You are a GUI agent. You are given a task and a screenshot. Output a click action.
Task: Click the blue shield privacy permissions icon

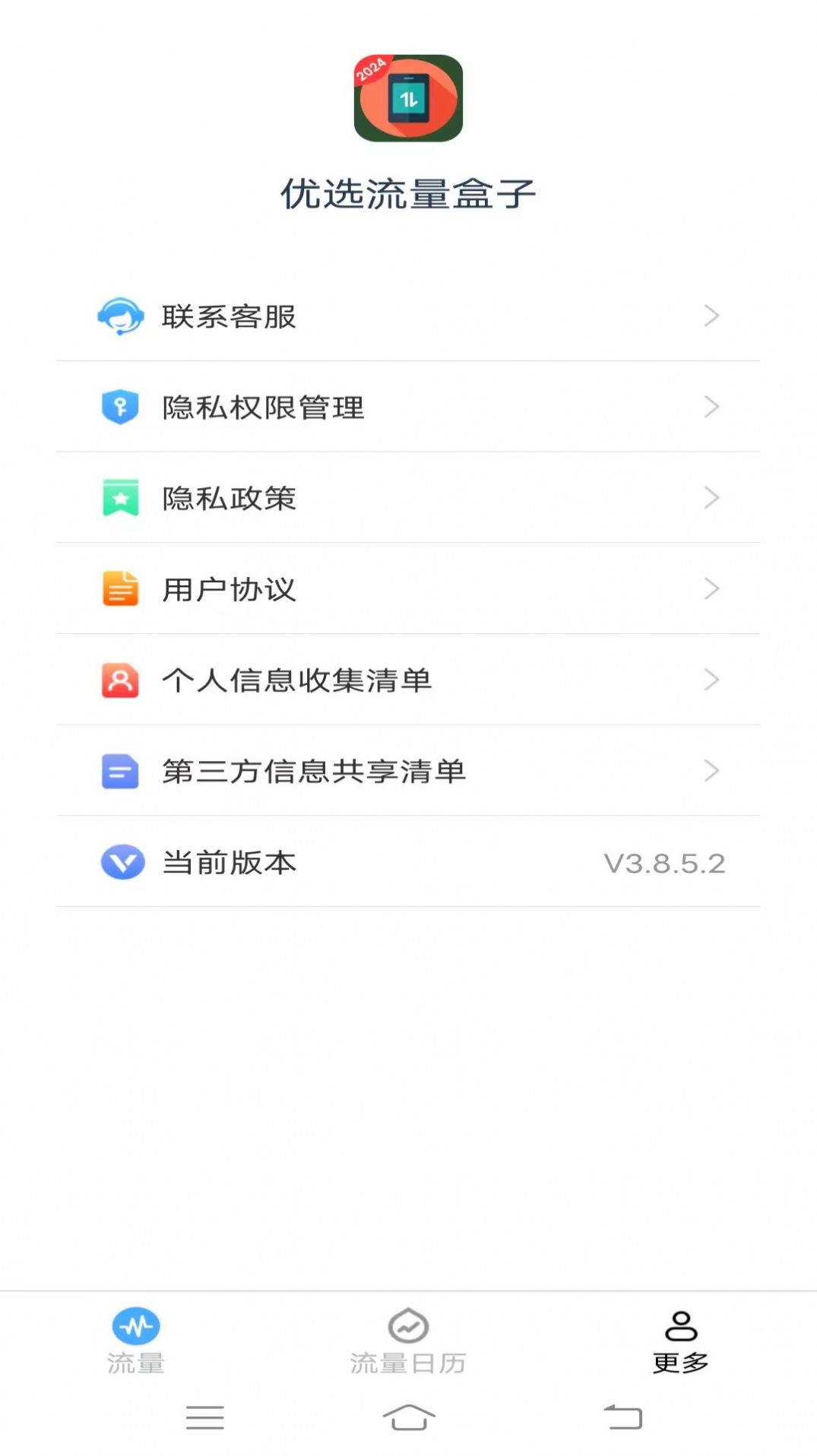122,406
